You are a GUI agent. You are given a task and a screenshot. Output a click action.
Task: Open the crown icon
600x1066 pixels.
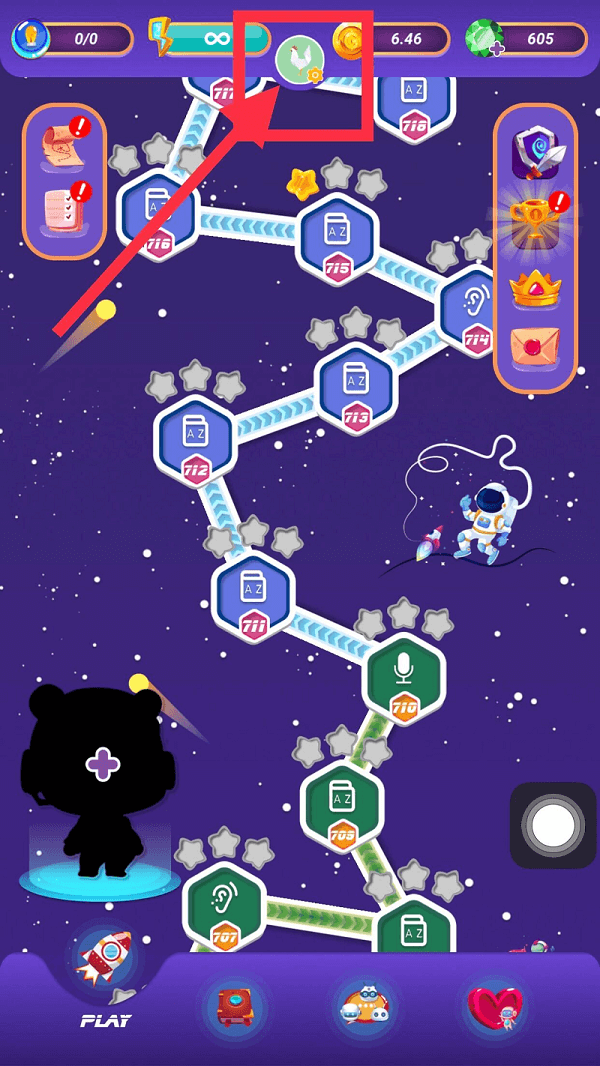click(x=537, y=287)
